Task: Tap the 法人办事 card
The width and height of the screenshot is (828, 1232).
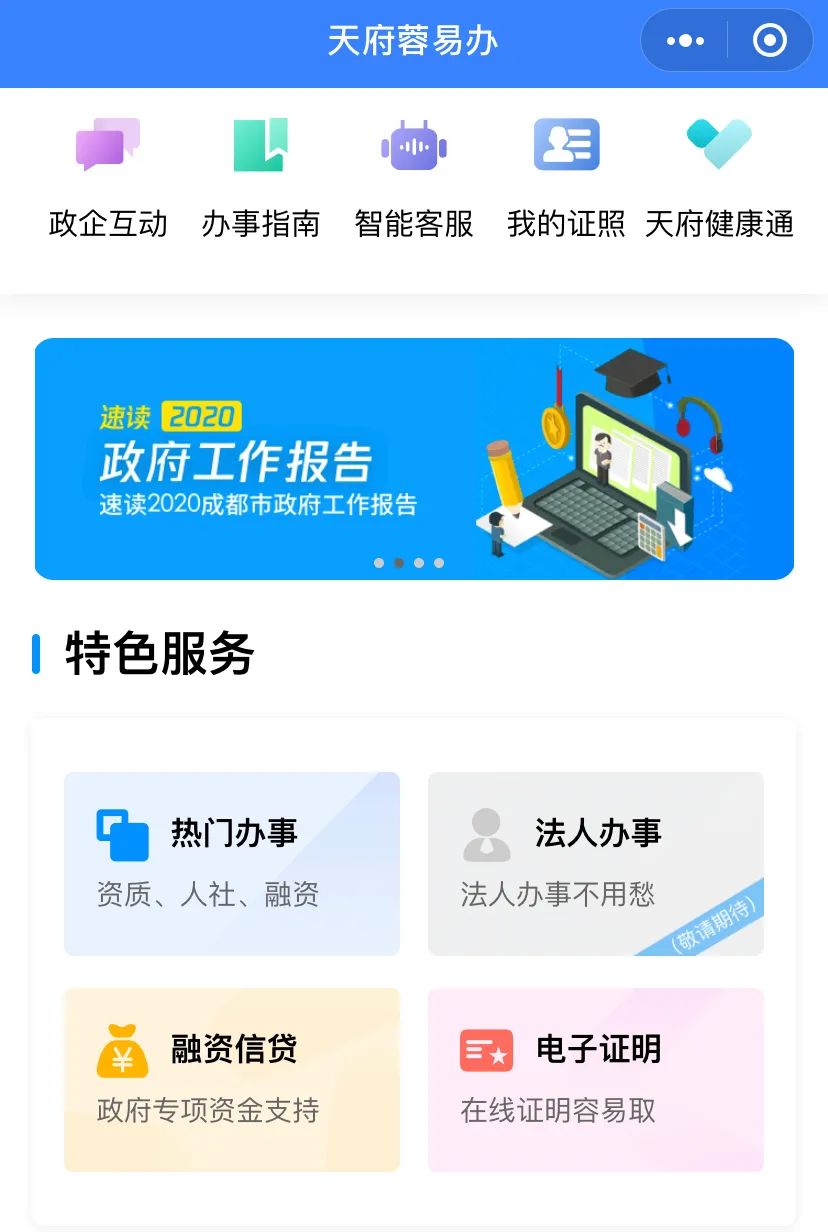Action: [x=596, y=864]
